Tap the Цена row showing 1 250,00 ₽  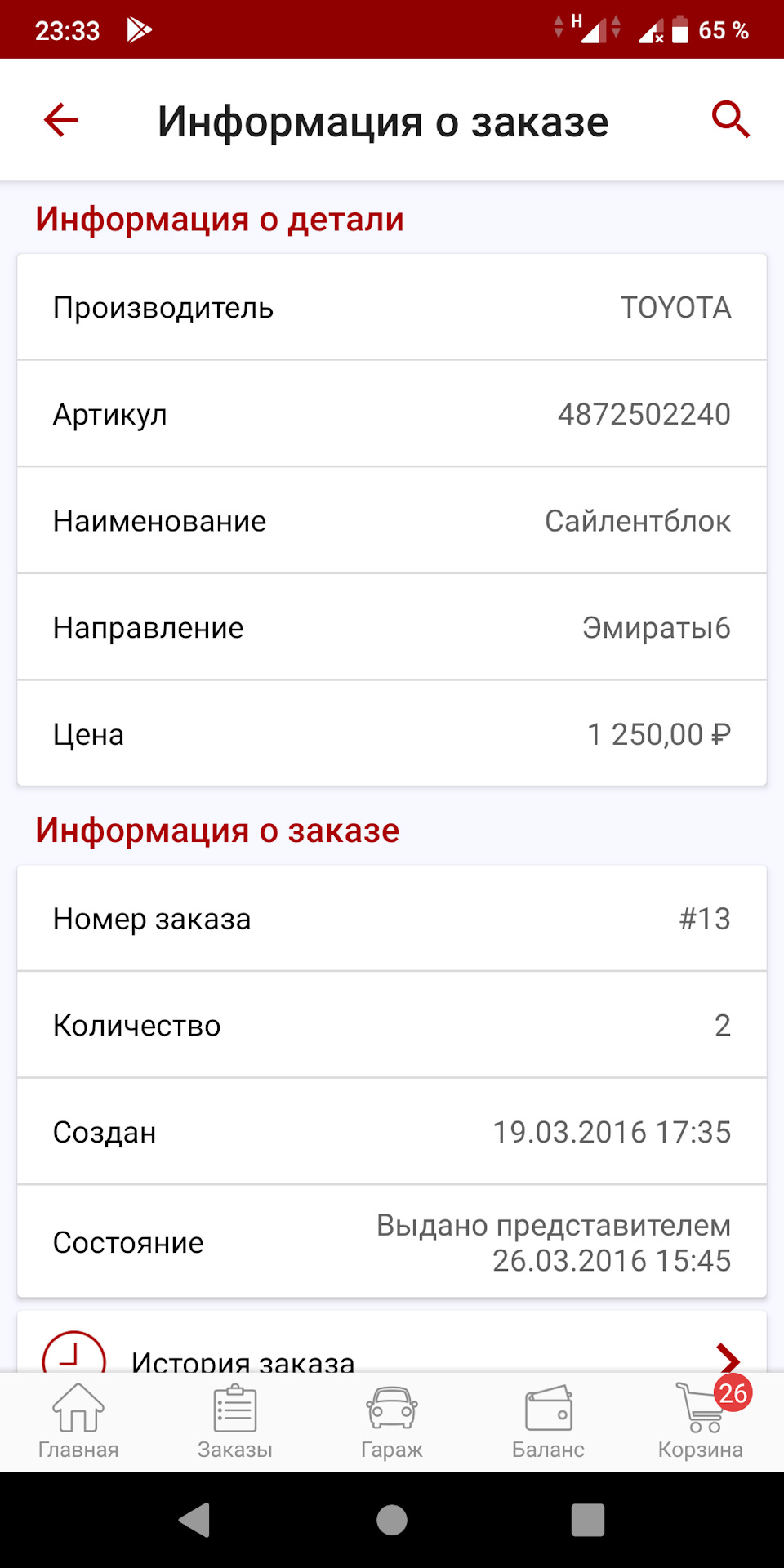392,733
